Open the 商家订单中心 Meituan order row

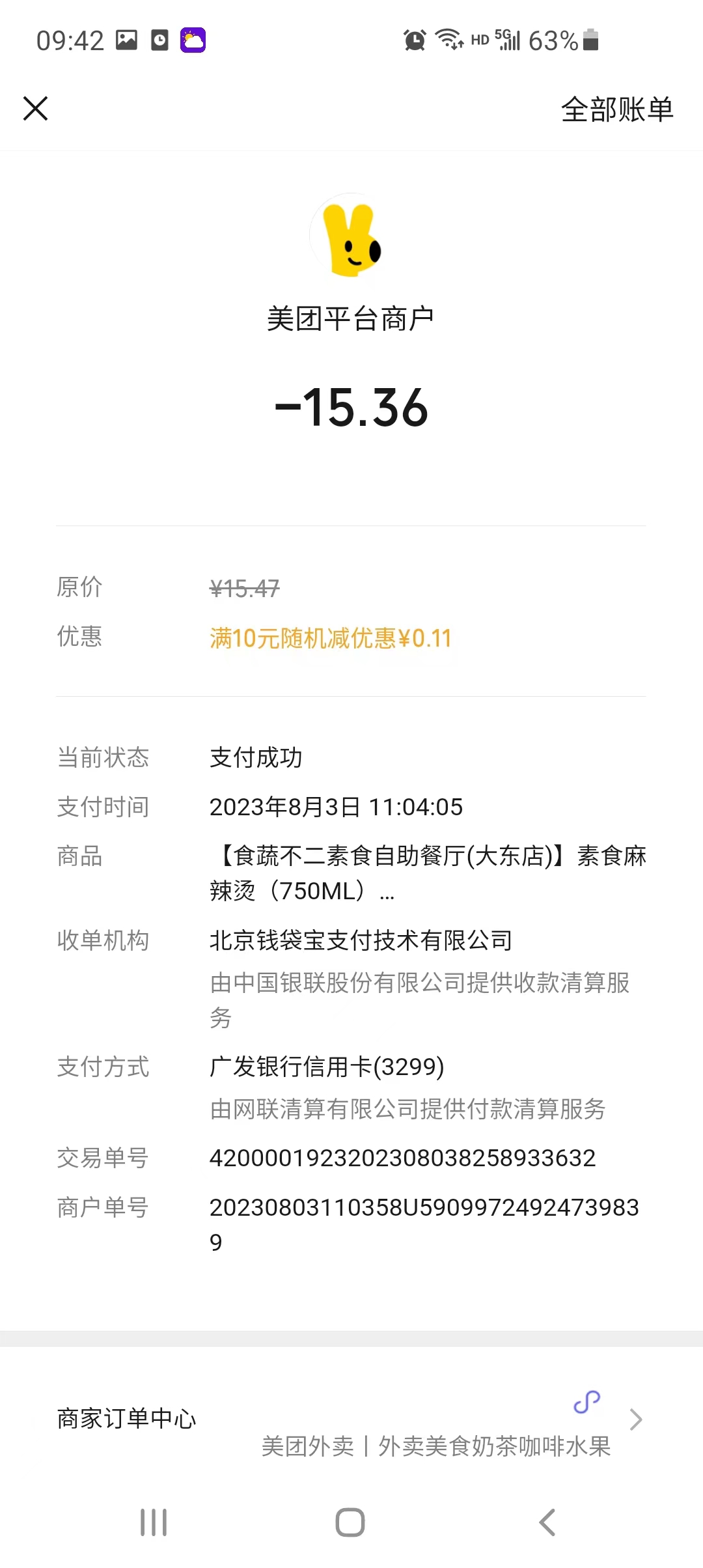click(351, 1420)
